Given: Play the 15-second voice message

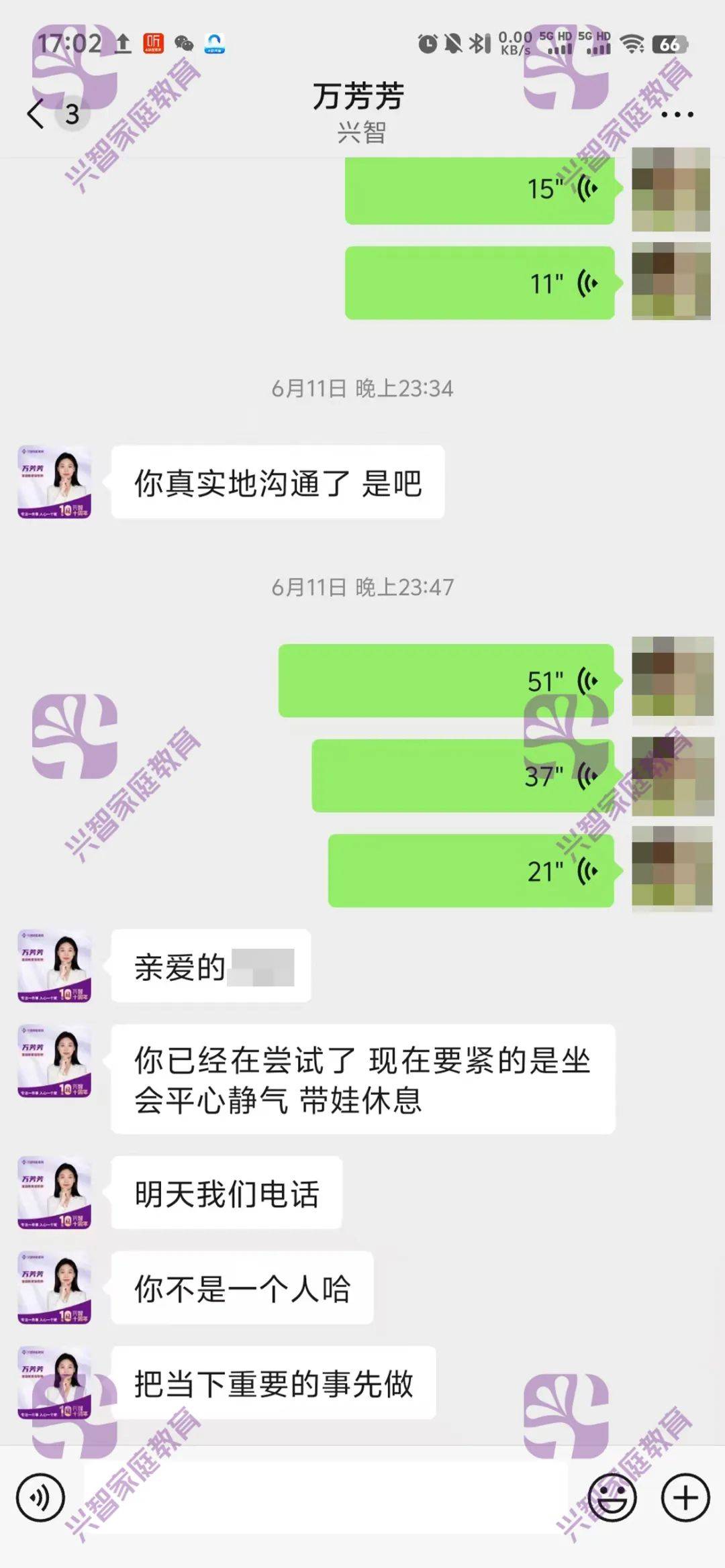Looking at the screenshot, I should [480, 189].
